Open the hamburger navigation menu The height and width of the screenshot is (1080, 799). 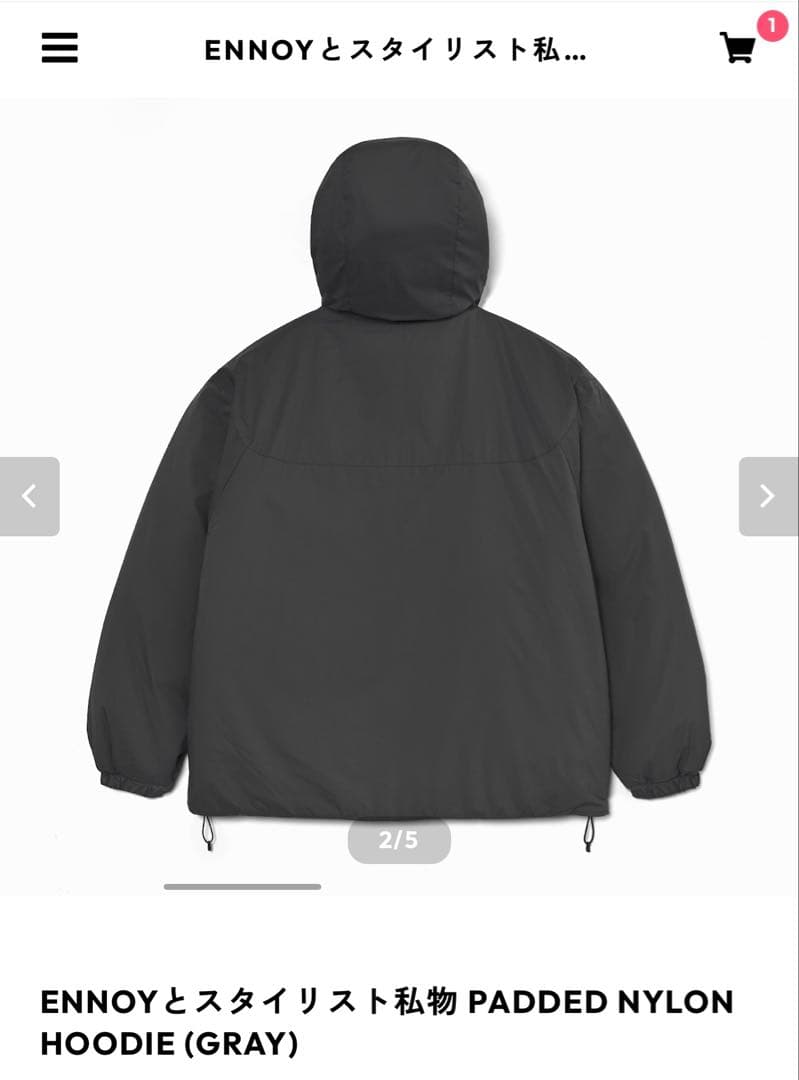[x=59, y=48]
